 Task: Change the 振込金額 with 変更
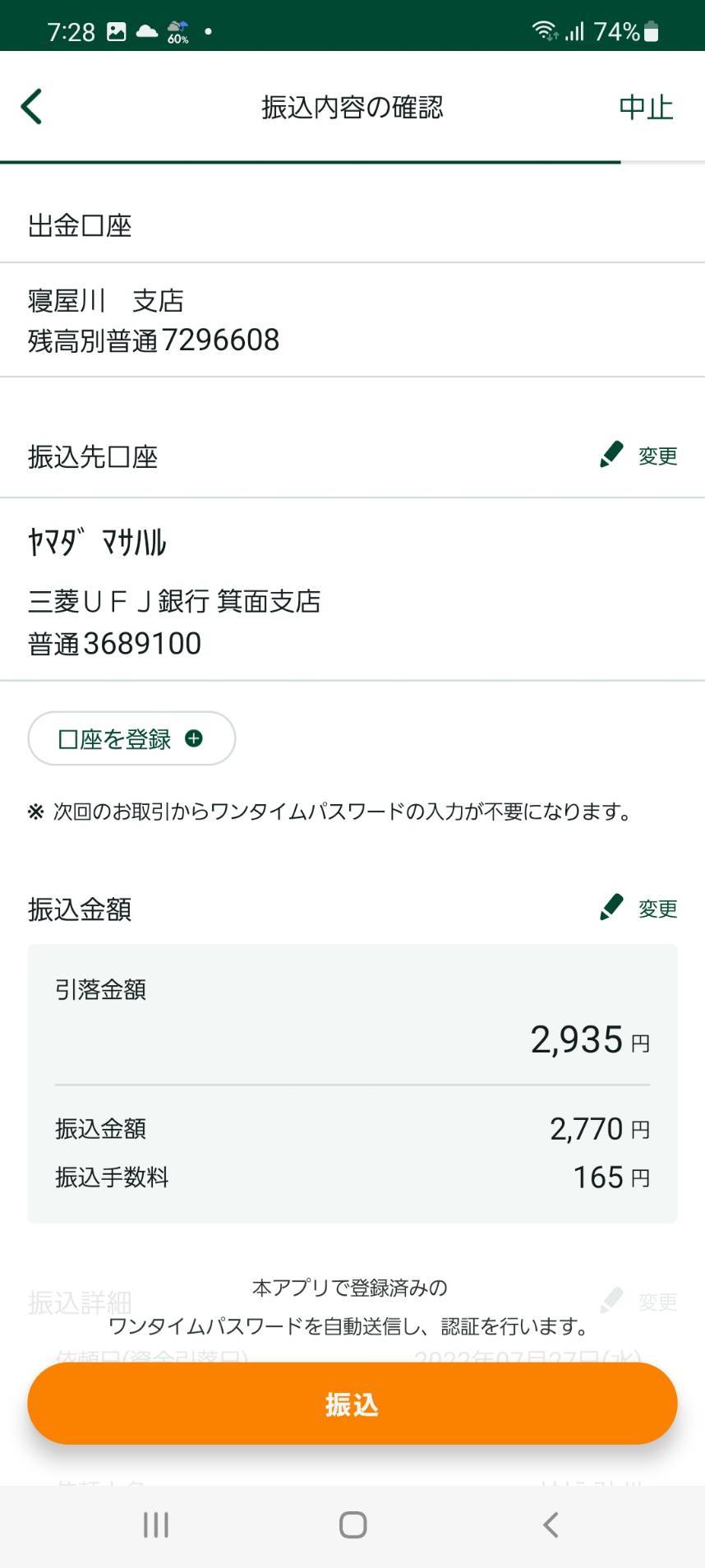[x=638, y=908]
